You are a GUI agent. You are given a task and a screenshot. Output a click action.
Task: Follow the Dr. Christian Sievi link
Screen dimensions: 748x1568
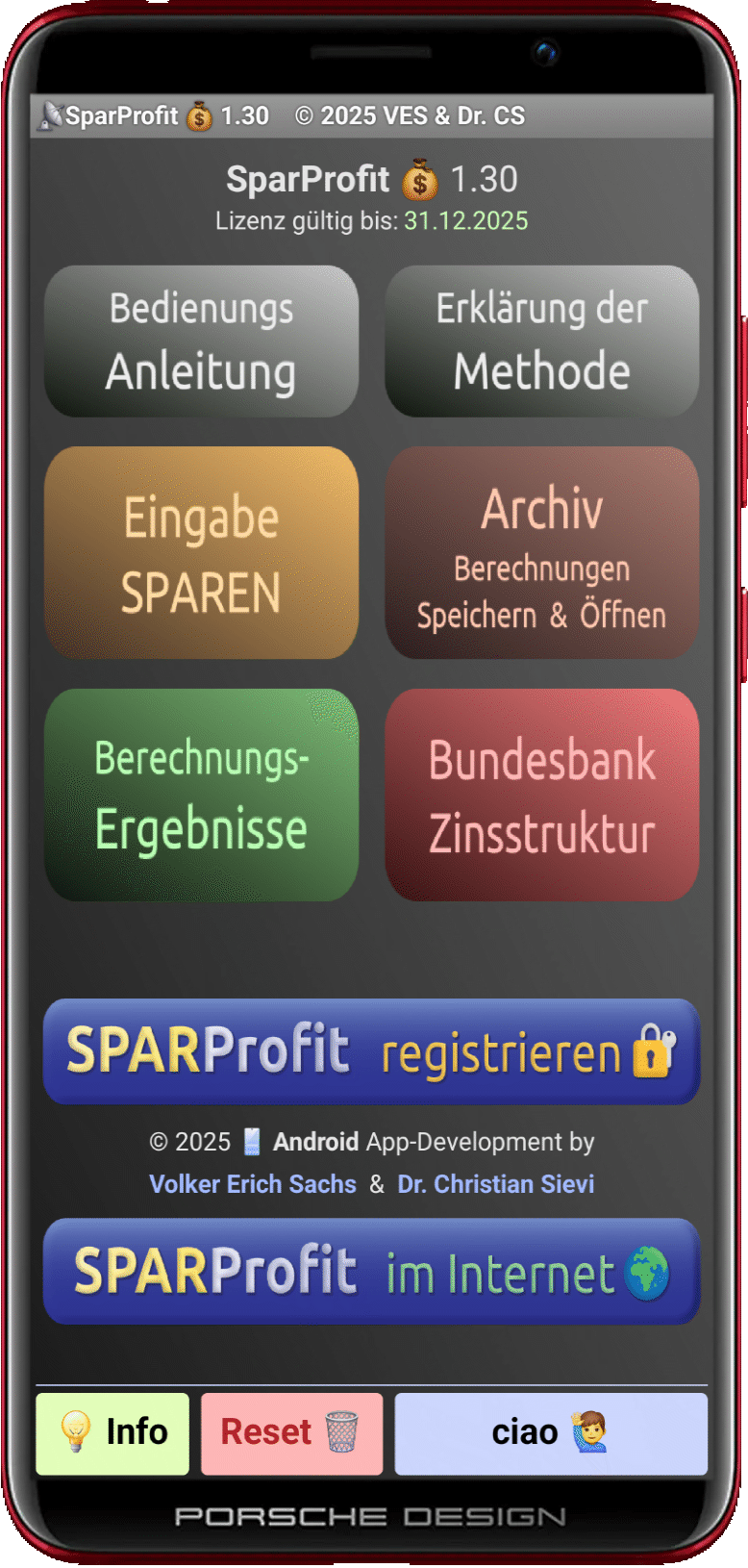[496, 1184]
